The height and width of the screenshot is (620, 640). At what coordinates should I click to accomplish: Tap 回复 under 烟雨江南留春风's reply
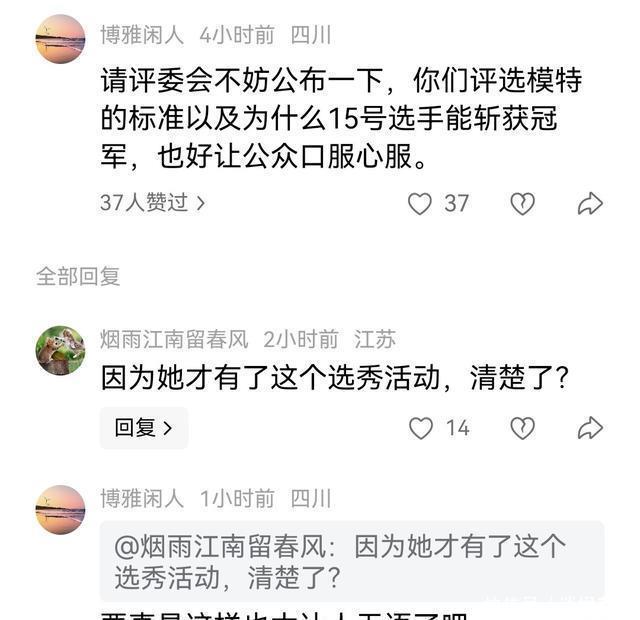(x=143, y=428)
